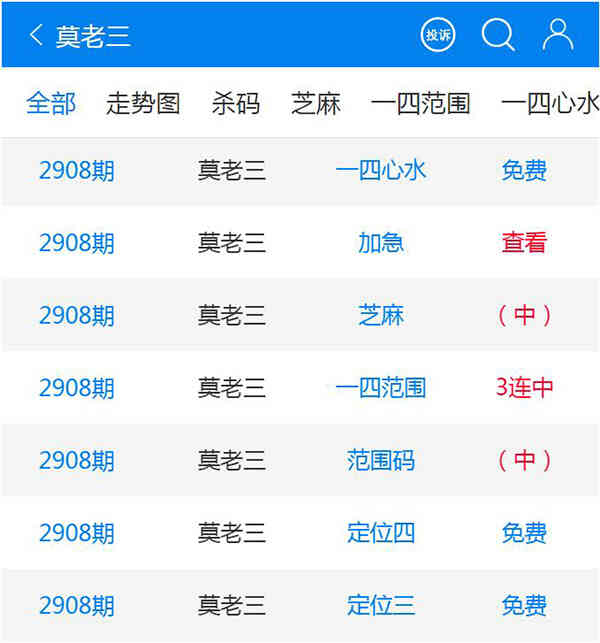The width and height of the screenshot is (600, 643).
Task: Open the 定位四 免费 row
Action: point(524,533)
